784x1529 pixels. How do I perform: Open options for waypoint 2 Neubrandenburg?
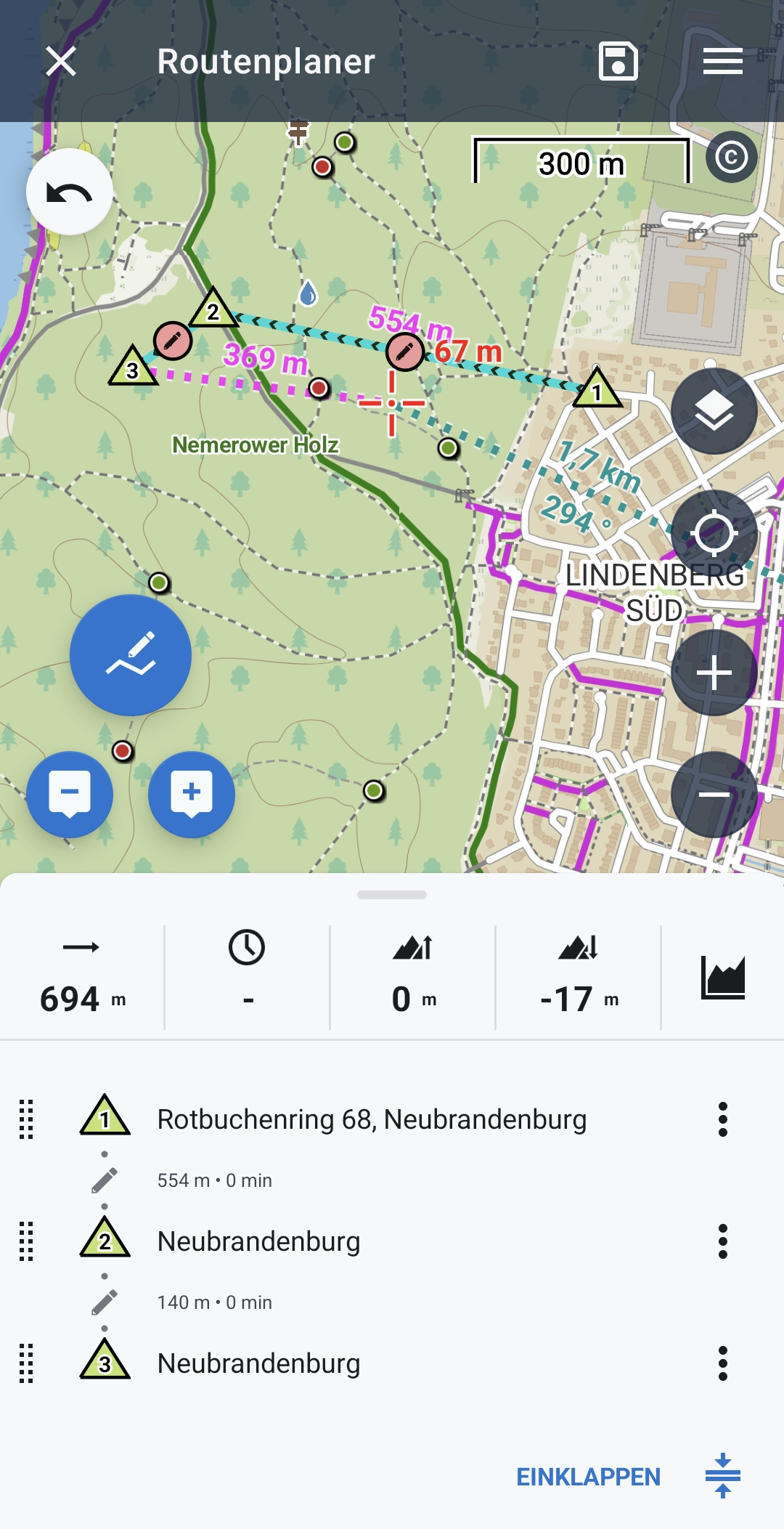click(723, 1241)
